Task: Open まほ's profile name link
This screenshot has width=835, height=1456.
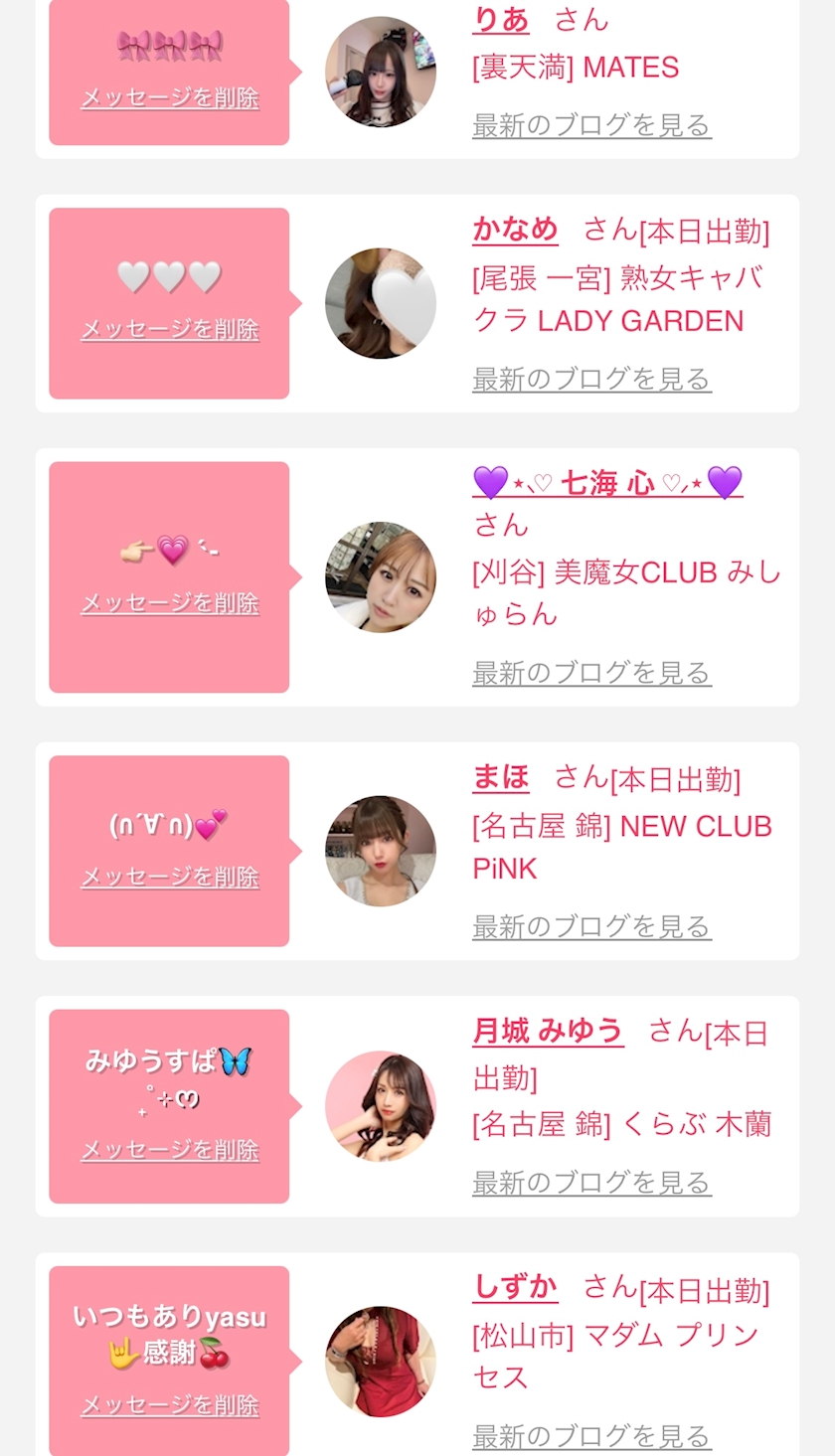Action: (x=501, y=777)
